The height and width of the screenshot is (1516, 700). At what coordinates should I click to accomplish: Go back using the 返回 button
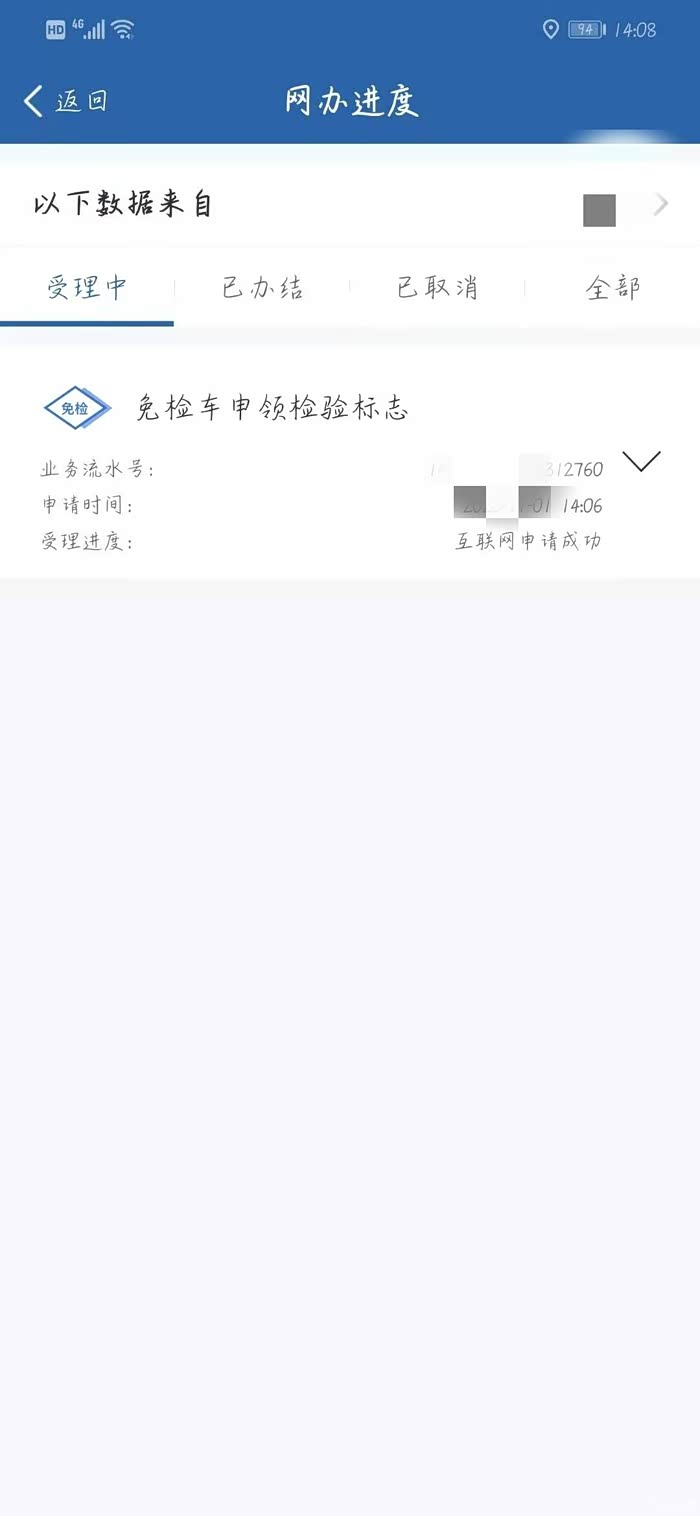tap(65, 101)
